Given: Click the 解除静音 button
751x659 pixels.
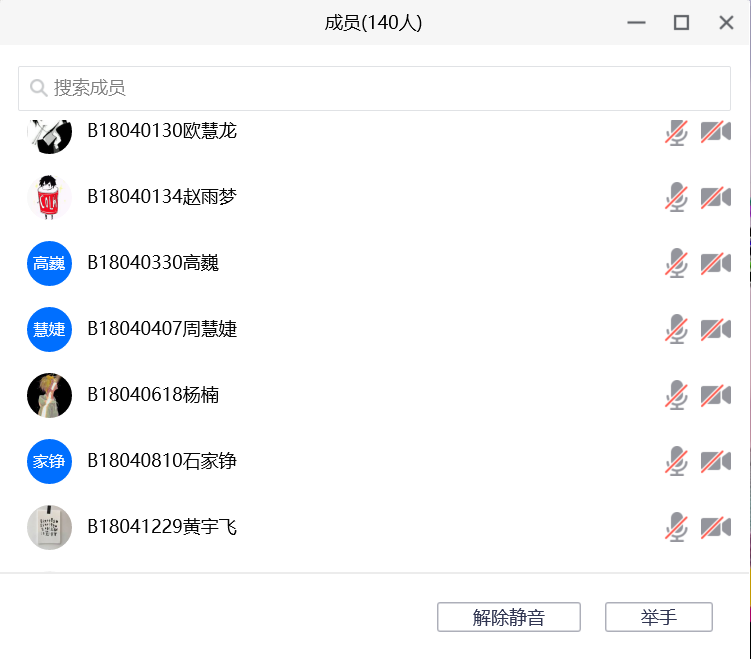Looking at the screenshot, I should click(508, 617).
